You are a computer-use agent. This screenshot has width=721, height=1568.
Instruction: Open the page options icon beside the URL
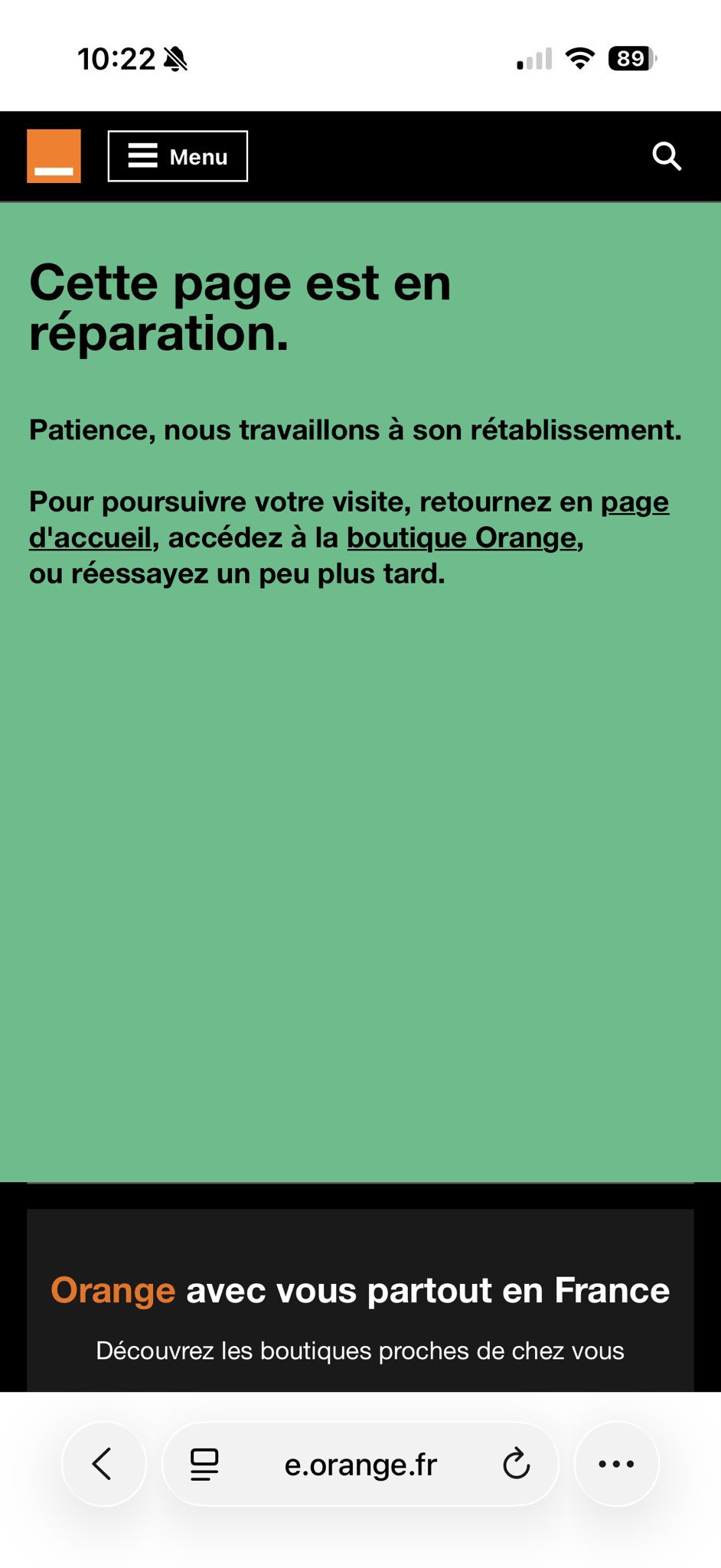point(204,1464)
